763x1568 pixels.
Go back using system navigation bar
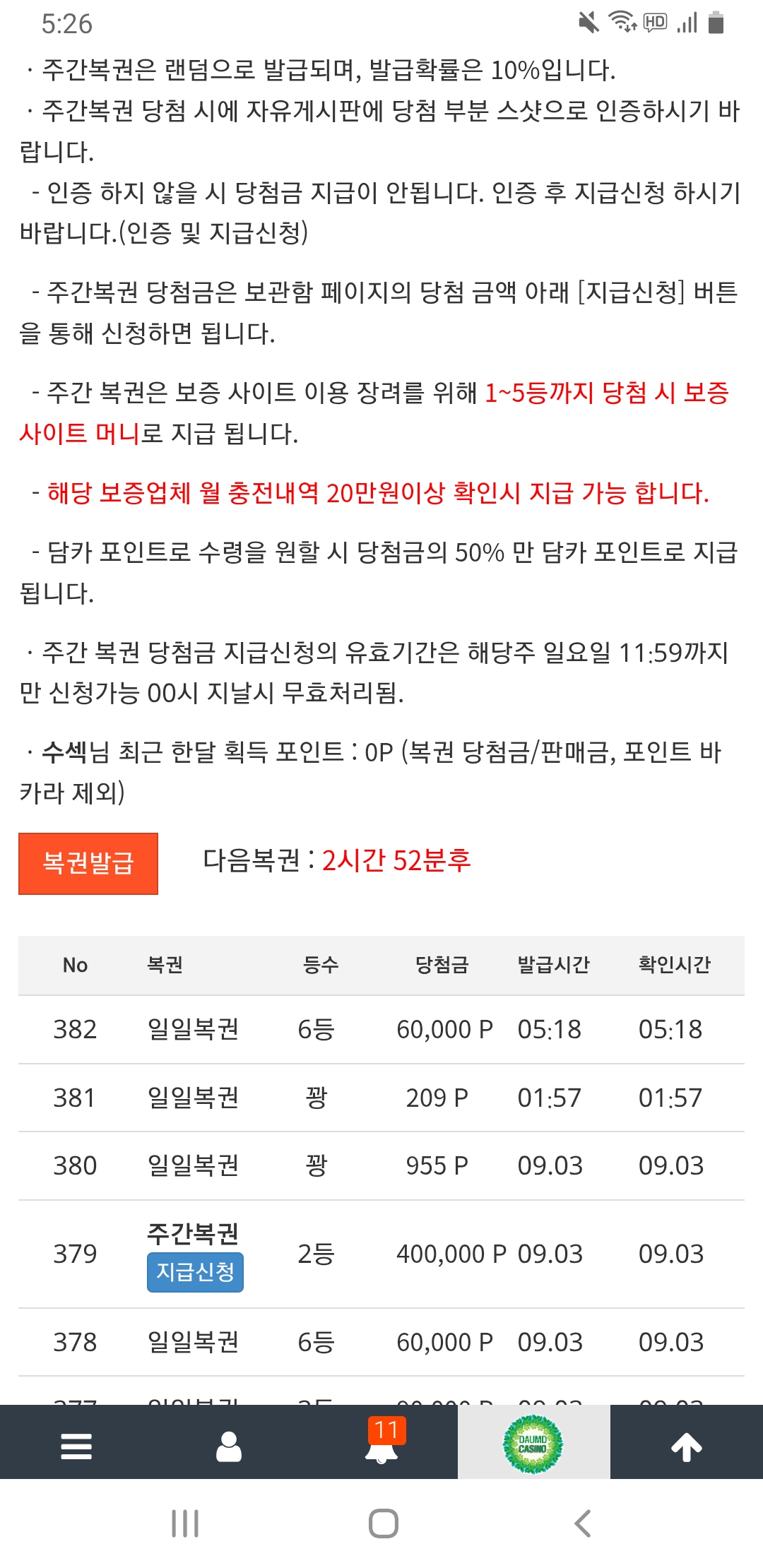tap(583, 1524)
